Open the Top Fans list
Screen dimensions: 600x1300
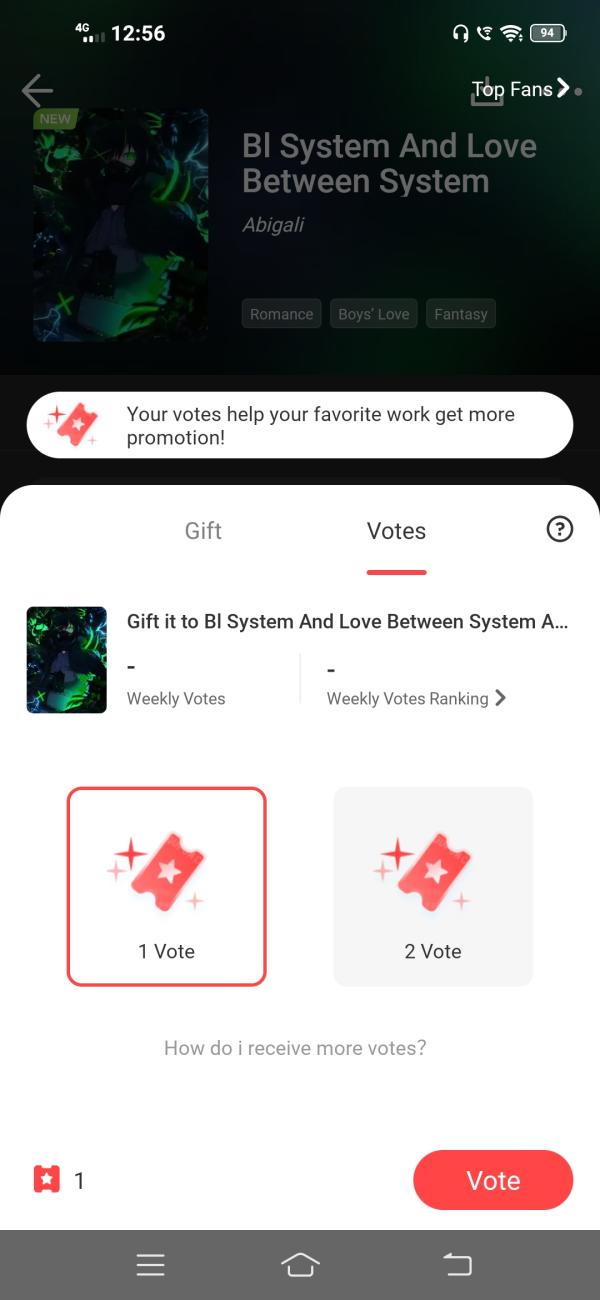[520, 90]
